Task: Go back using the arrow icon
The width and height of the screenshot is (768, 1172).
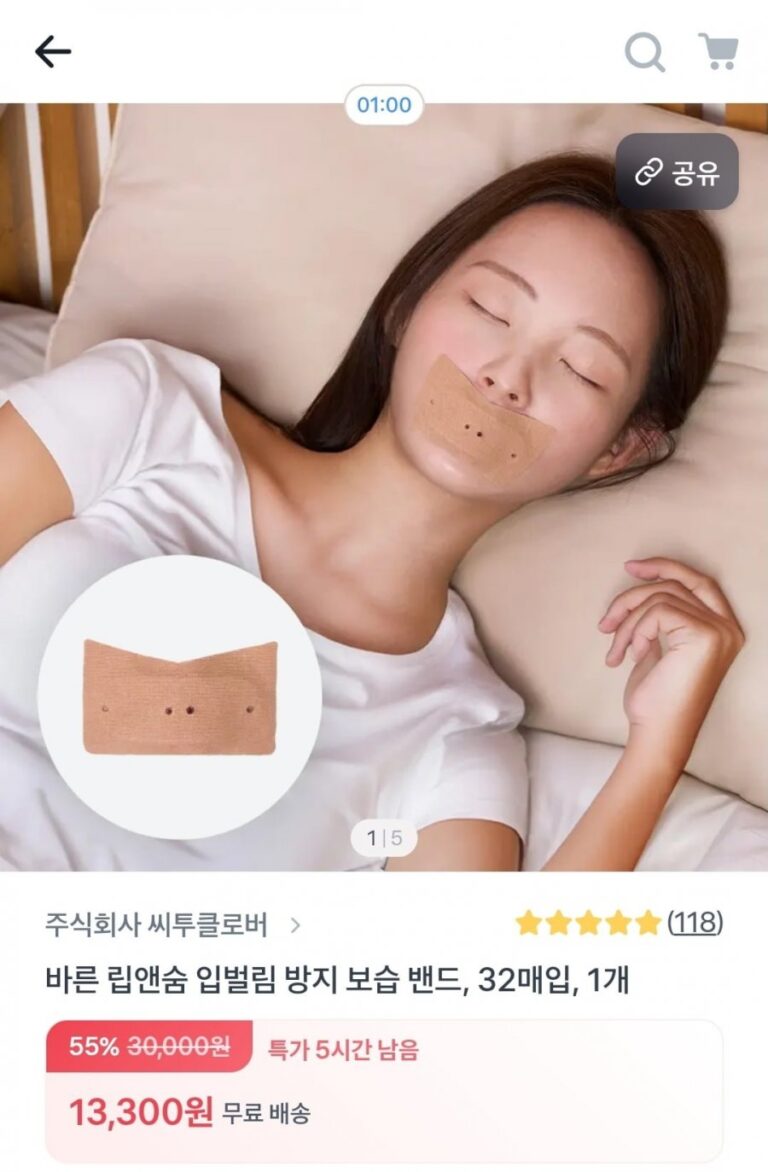Action: (53, 52)
